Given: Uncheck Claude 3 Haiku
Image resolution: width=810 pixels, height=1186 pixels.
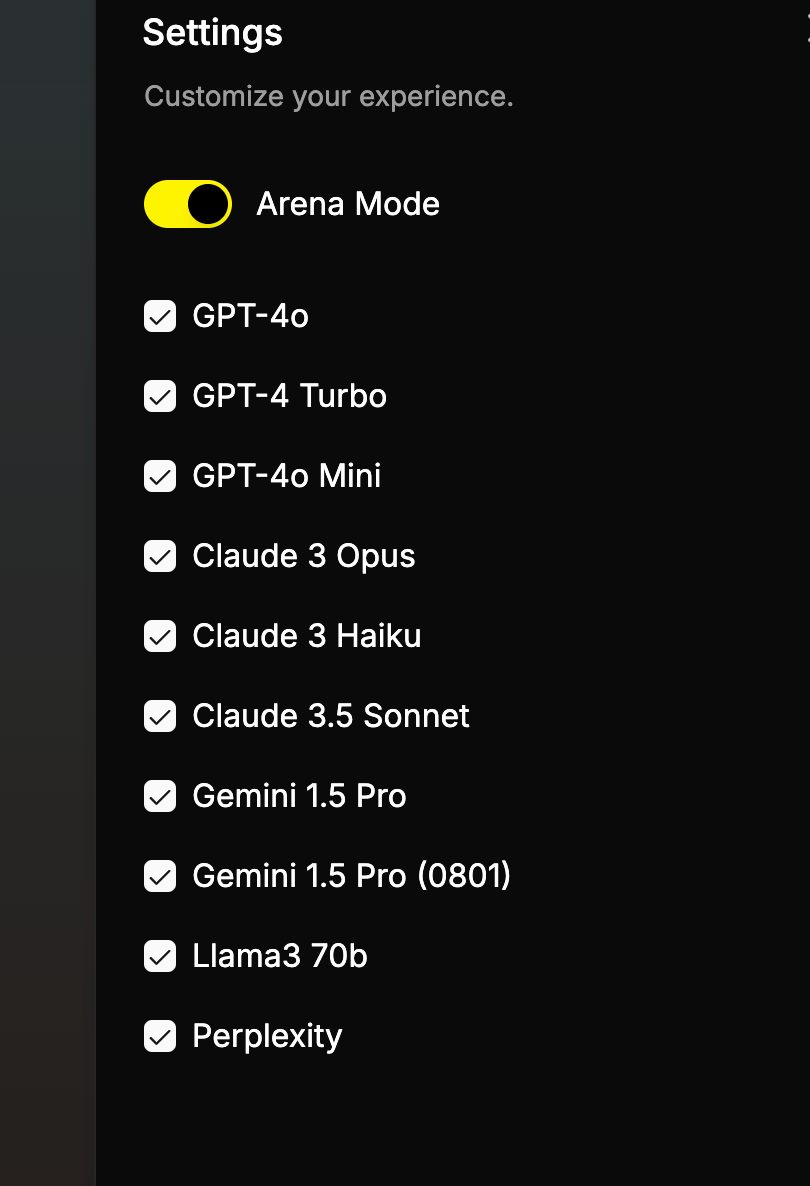Looking at the screenshot, I should click(x=160, y=637).
